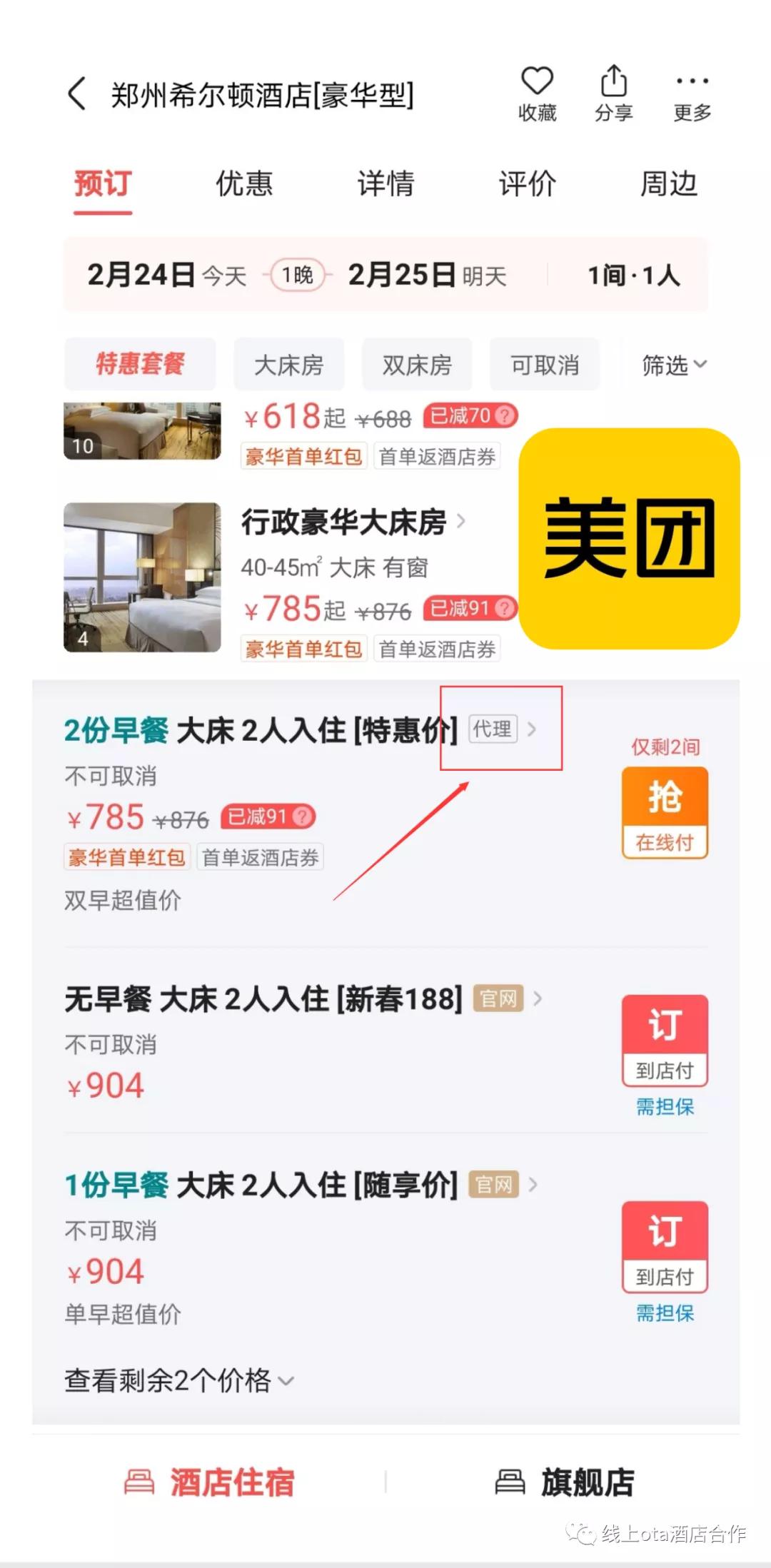Expand 查看剩余2个价格 to show more prices
Viewport: 771px width, 1568px height.
point(177,1380)
